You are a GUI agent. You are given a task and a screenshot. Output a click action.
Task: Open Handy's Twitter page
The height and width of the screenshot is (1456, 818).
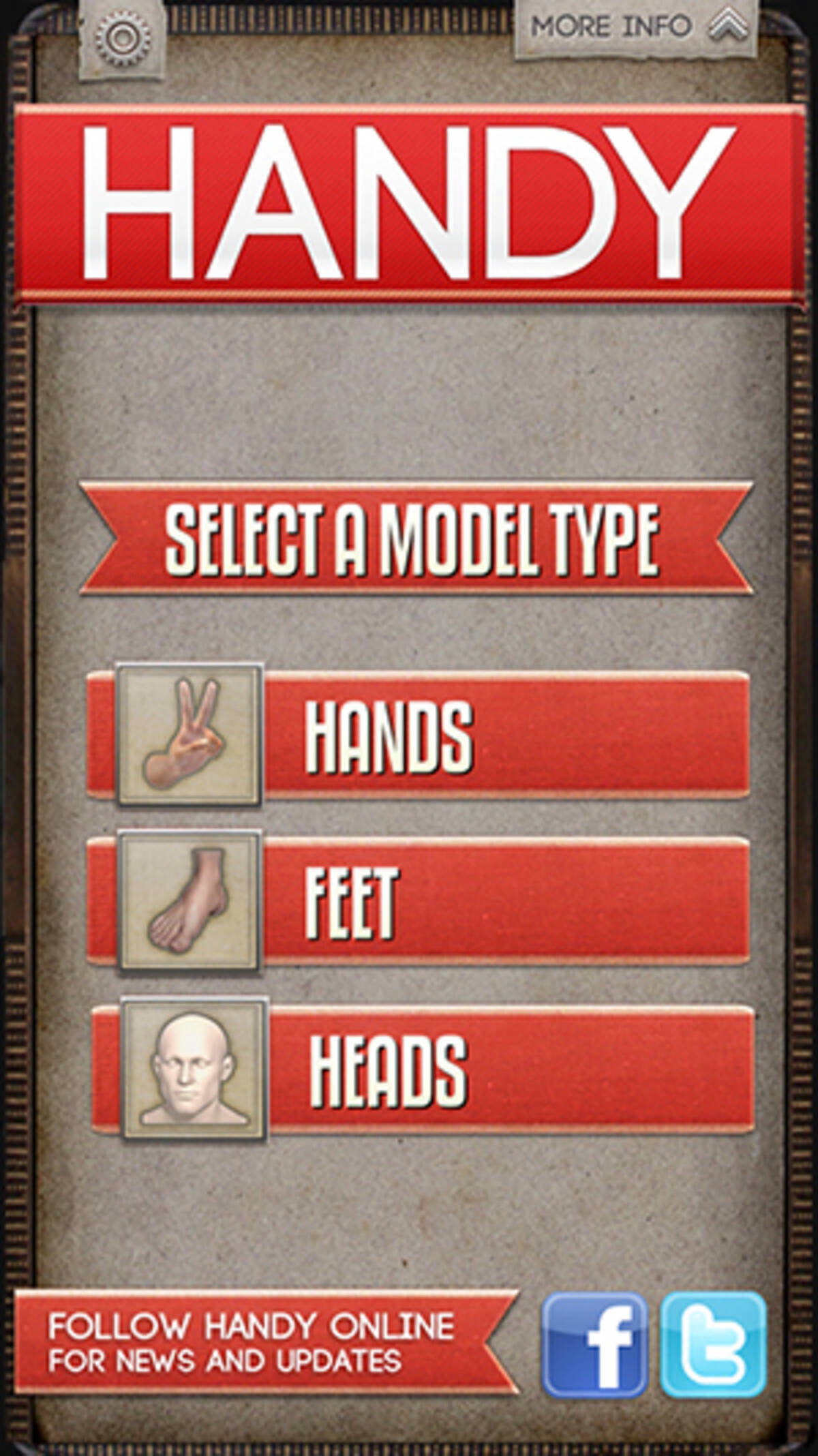pyautogui.click(x=713, y=1344)
